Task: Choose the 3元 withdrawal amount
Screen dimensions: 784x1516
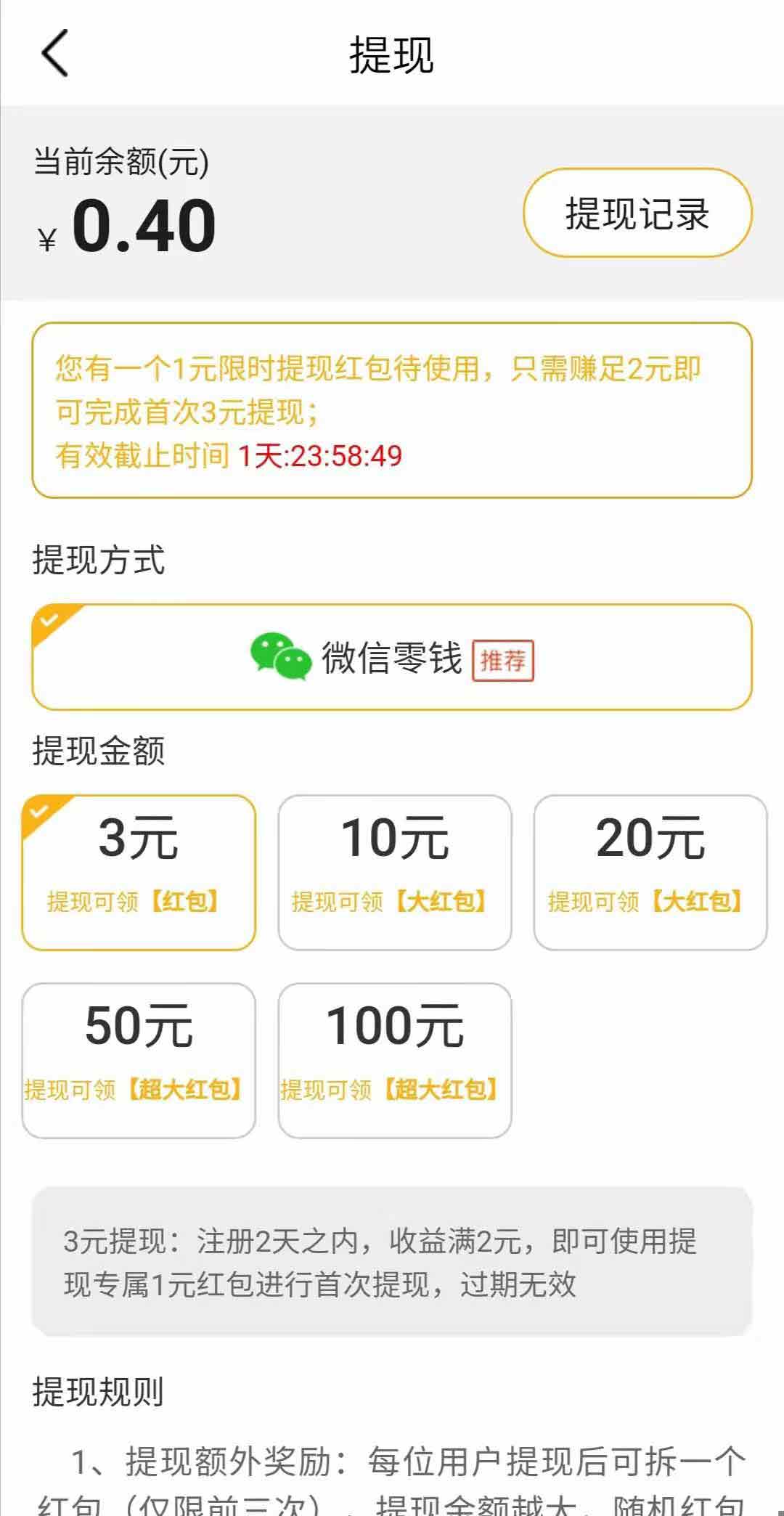Action: (139, 873)
